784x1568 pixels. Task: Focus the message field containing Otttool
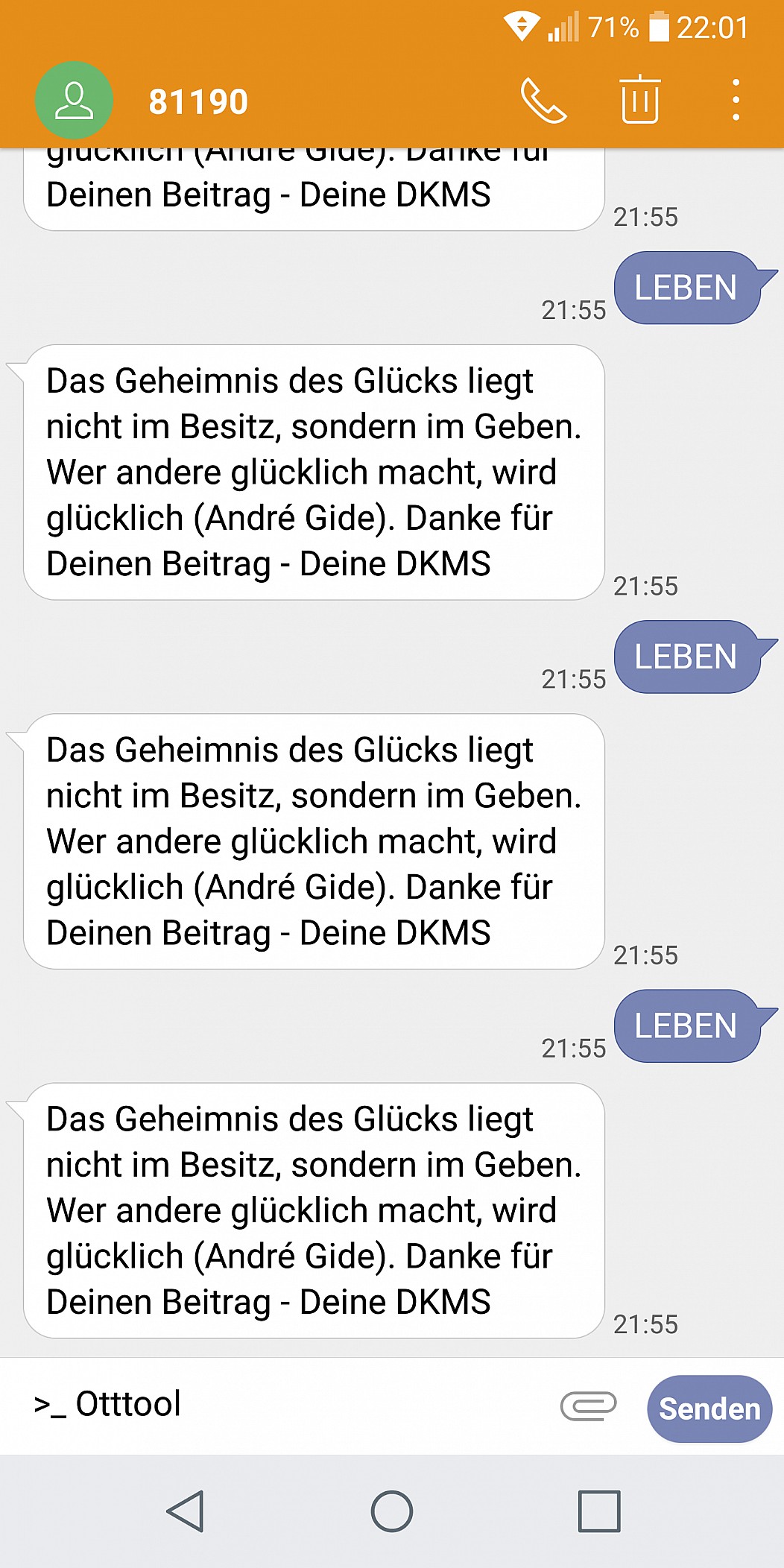[291, 1405]
